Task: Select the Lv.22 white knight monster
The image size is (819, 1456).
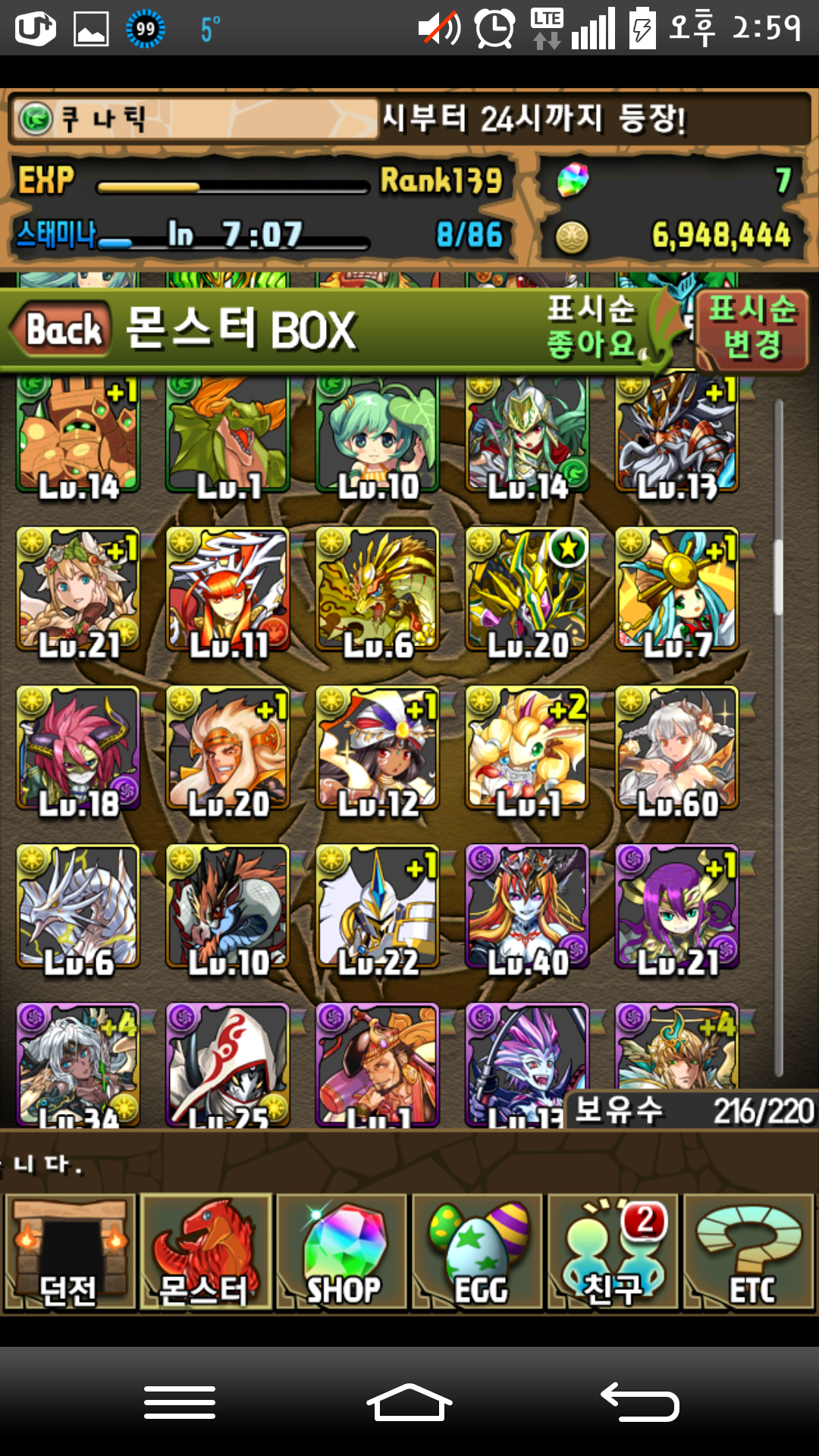Action: [378, 908]
